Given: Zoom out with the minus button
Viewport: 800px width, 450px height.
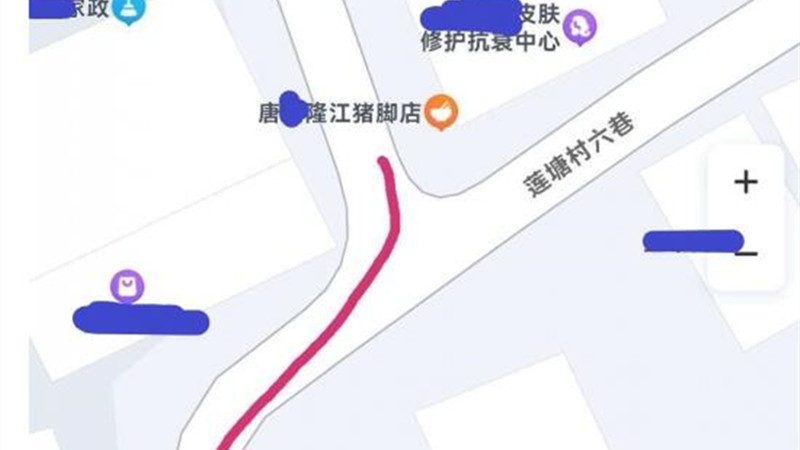Looking at the screenshot, I should [x=746, y=254].
